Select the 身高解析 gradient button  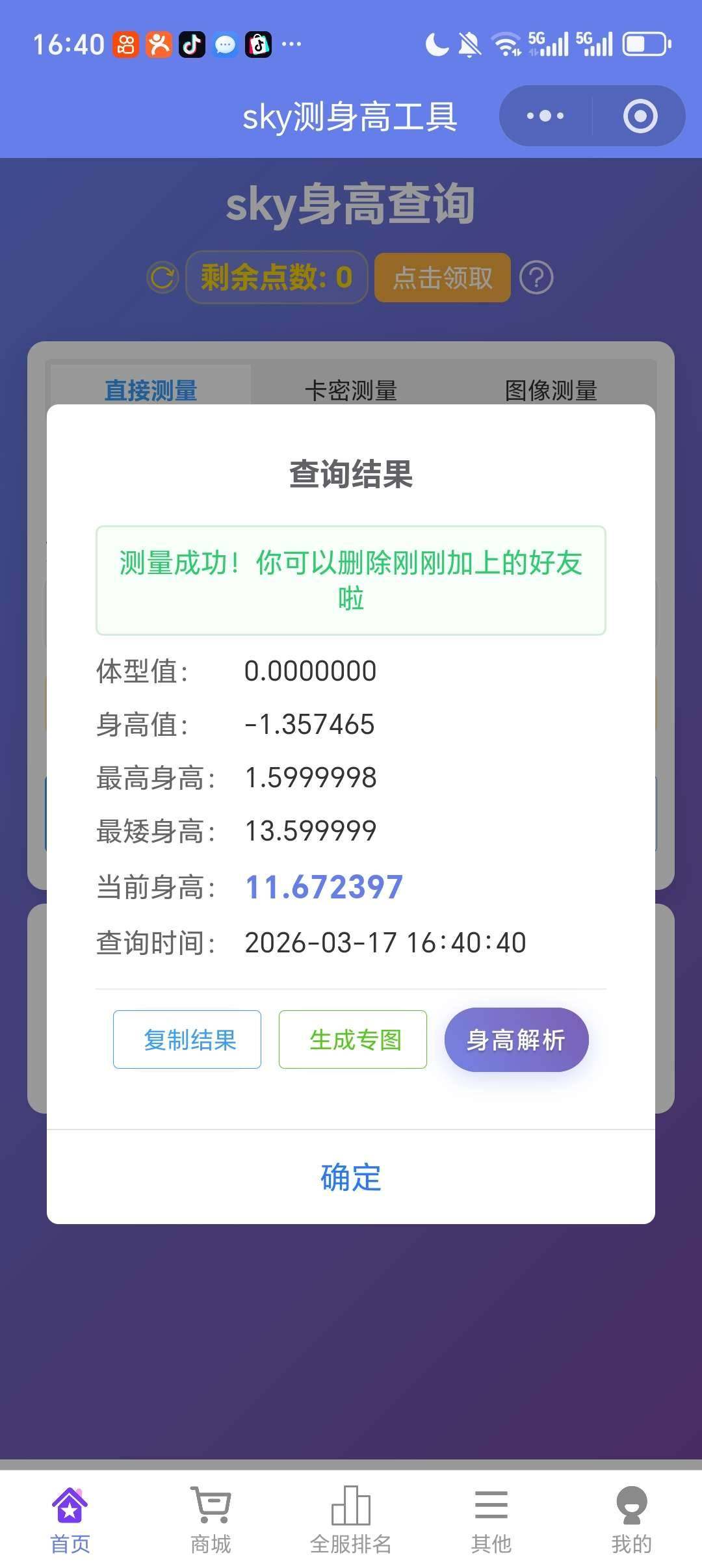[x=516, y=1039]
